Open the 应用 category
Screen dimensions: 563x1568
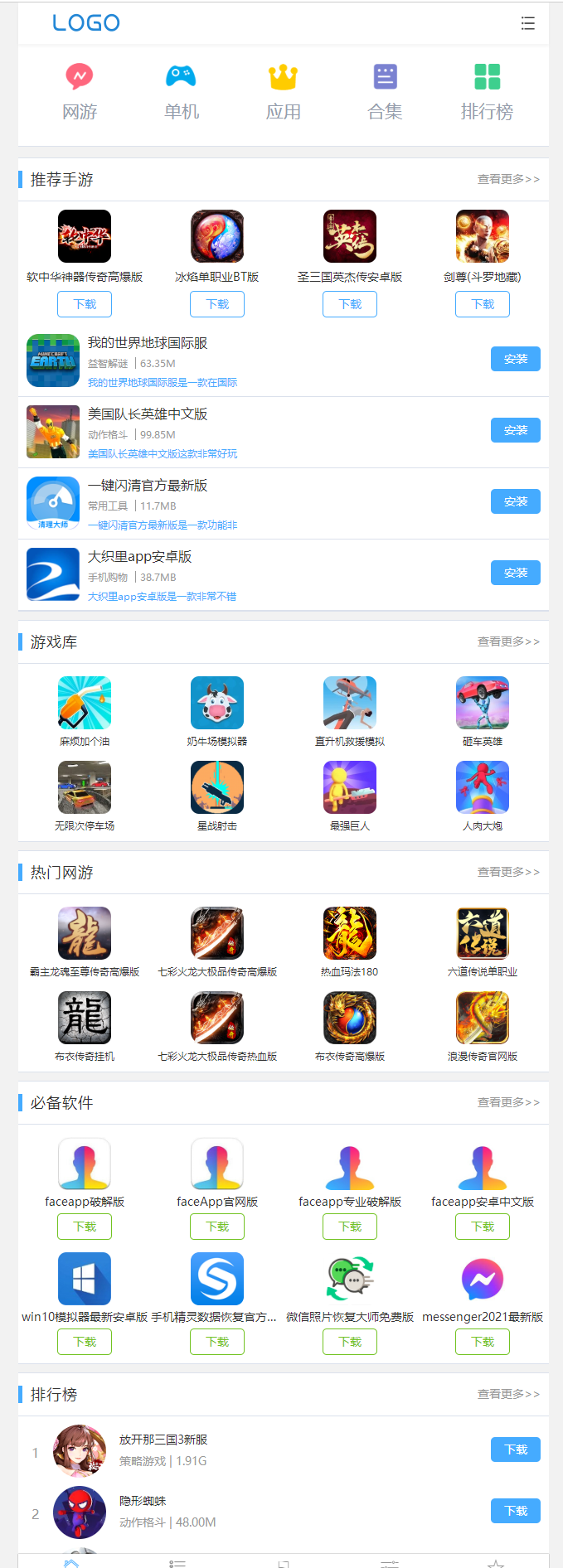click(x=283, y=92)
